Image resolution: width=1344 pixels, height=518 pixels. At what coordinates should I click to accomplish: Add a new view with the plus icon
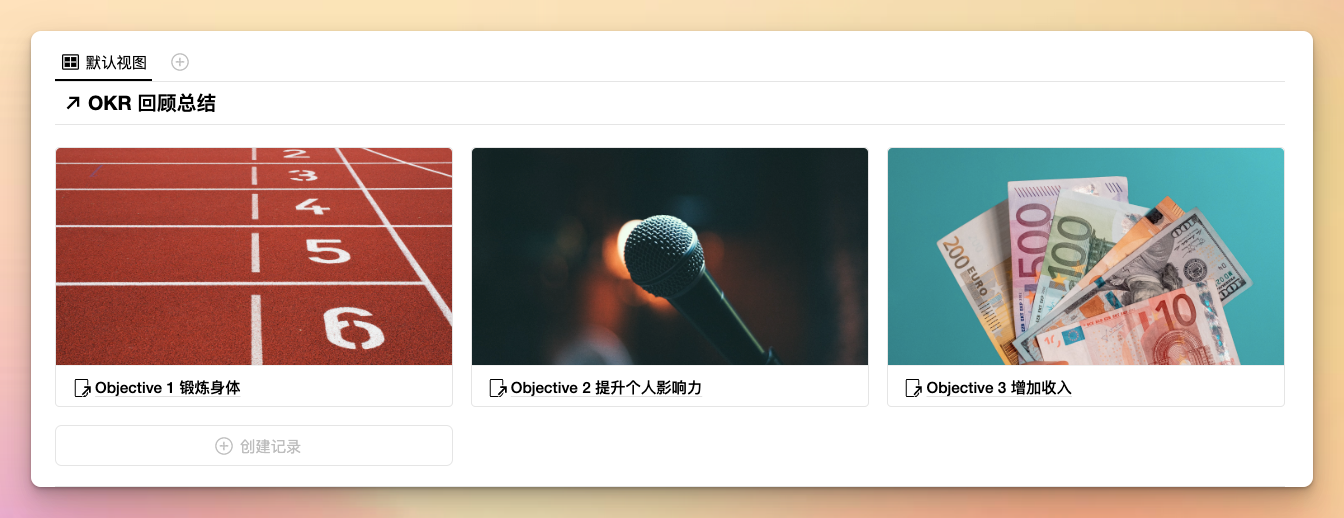coord(180,62)
